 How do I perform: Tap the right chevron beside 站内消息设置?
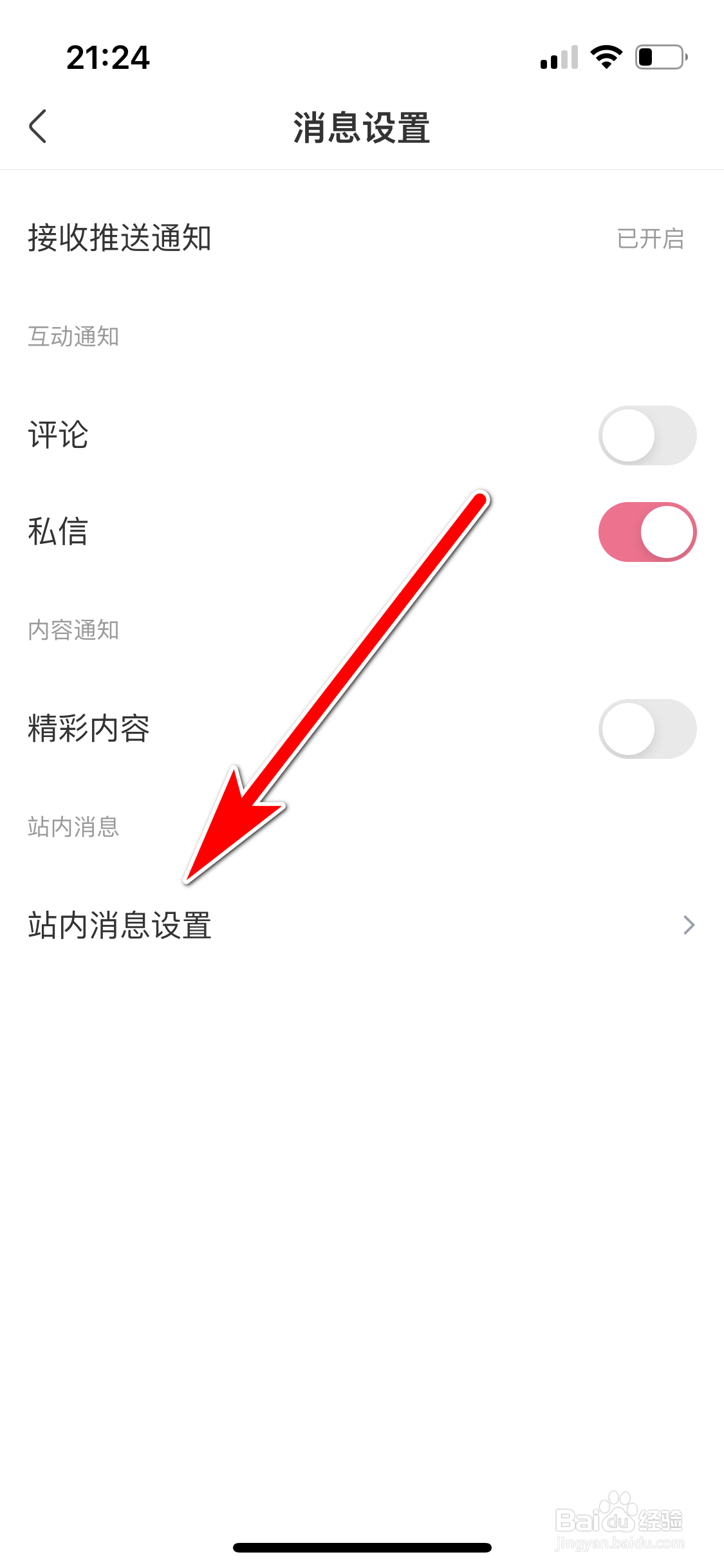pyautogui.click(x=688, y=925)
